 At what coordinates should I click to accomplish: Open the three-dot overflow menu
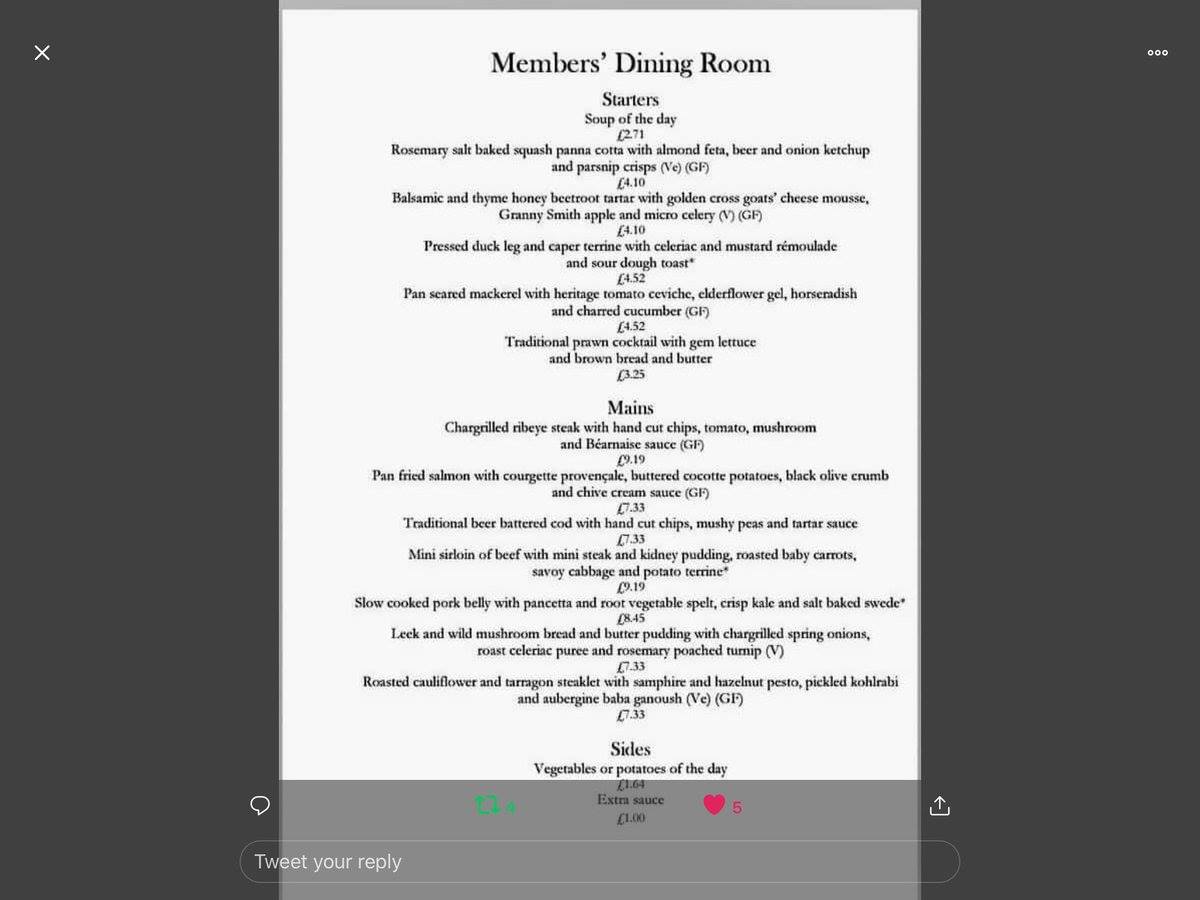coord(1157,53)
